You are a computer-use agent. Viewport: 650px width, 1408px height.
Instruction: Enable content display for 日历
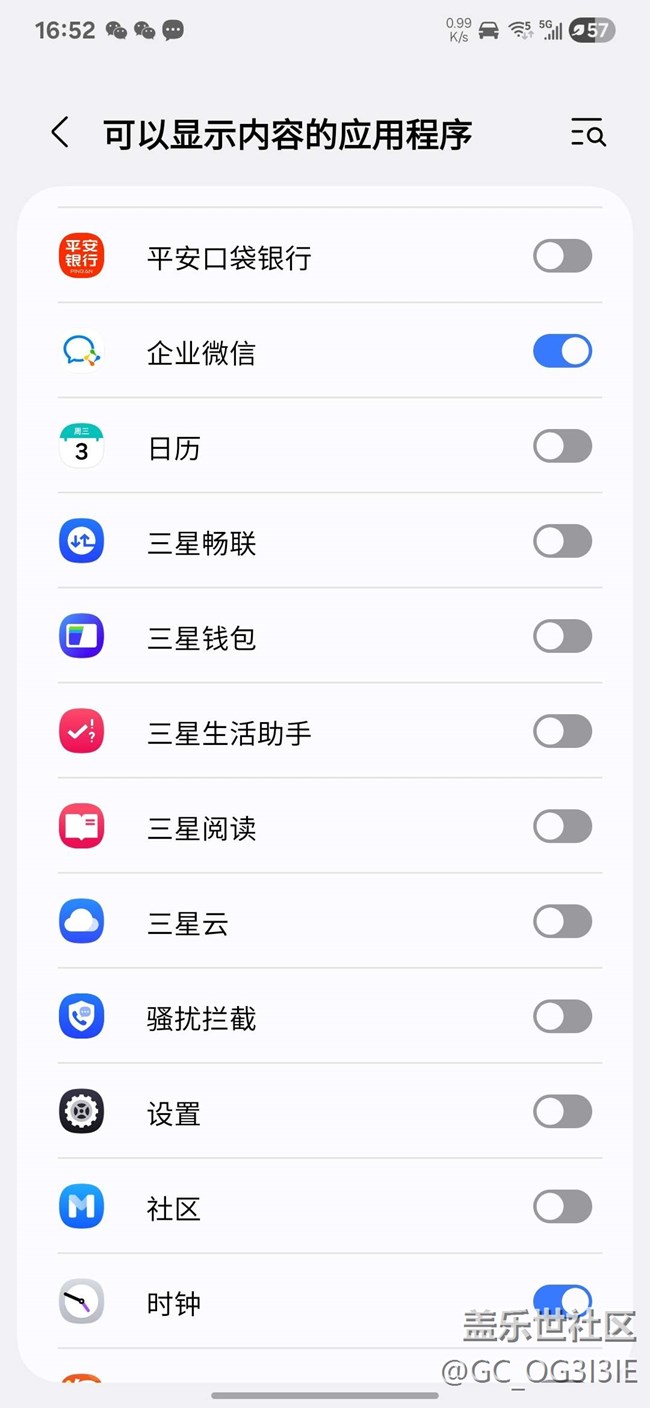(562, 446)
